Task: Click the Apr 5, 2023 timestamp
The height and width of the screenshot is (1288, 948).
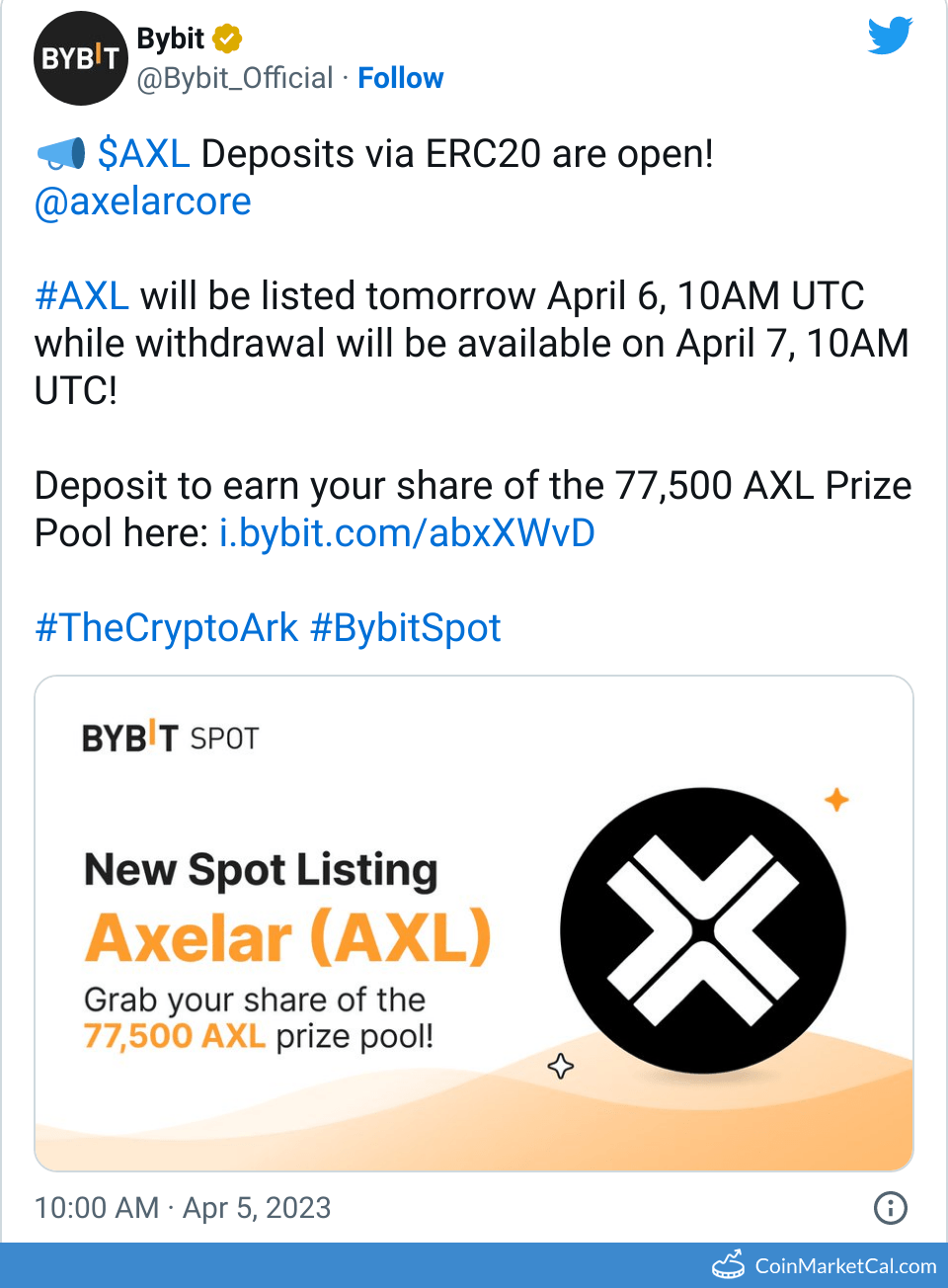Action: pyautogui.click(x=257, y=1208)
